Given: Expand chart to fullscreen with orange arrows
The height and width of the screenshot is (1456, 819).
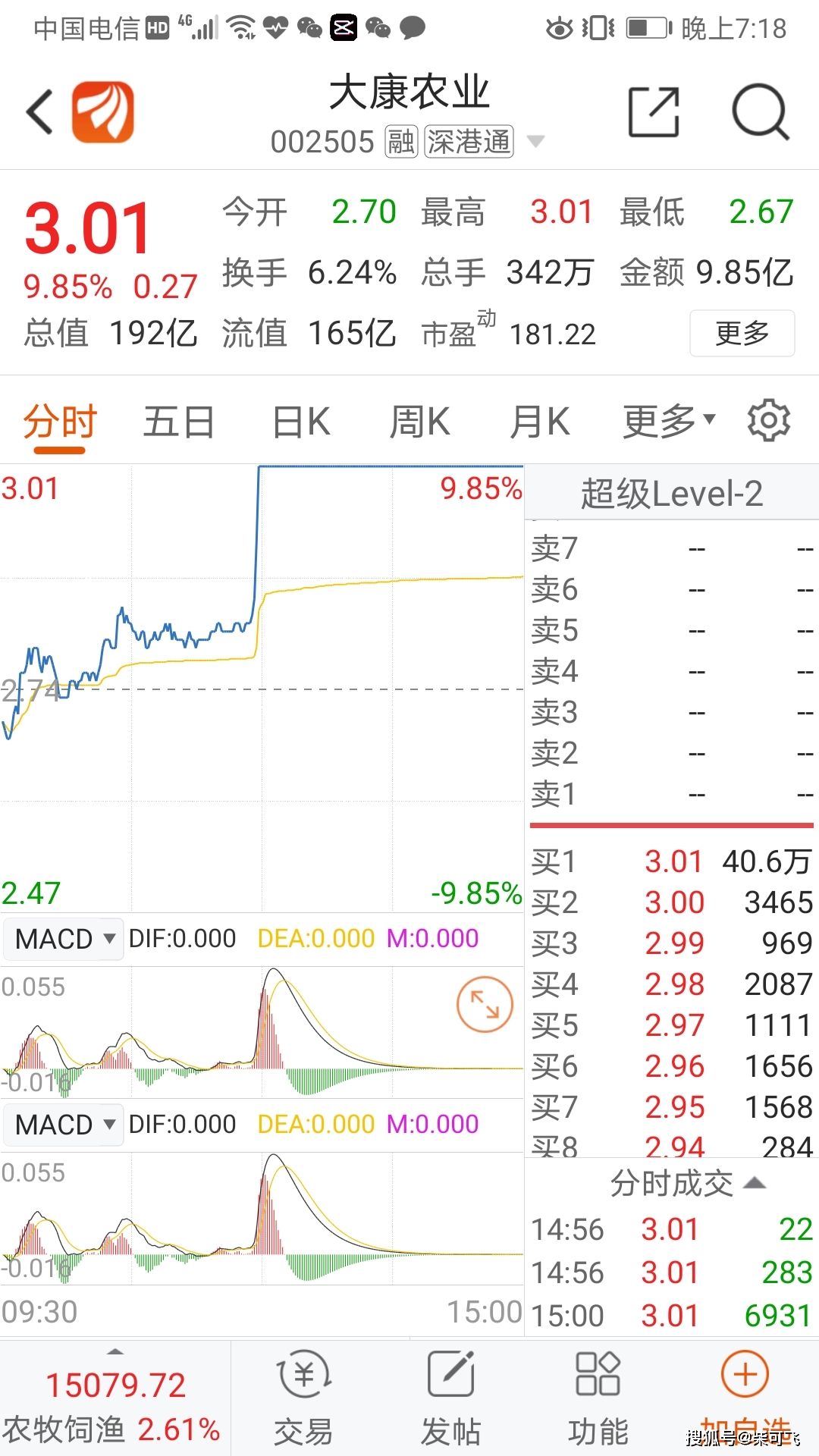Looking at the screenshot, I should pos(485,1005).
